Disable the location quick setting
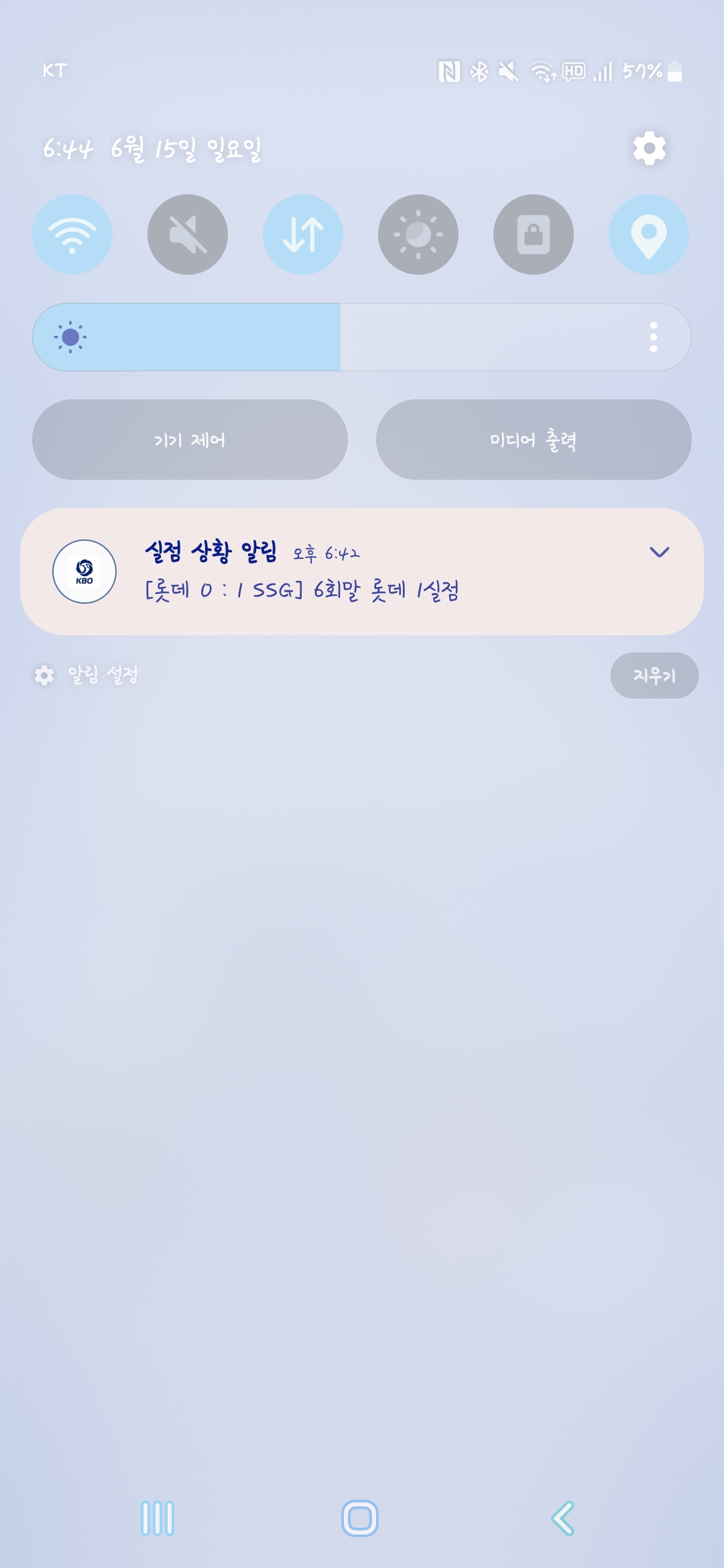Image resolution: width=724 pixels, height=1568 pixels. pos(649,235)
